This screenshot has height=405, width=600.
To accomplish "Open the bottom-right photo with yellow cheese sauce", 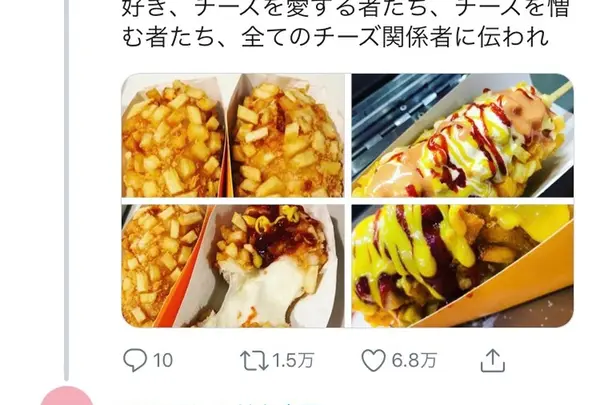I will (x=461, y=266).
